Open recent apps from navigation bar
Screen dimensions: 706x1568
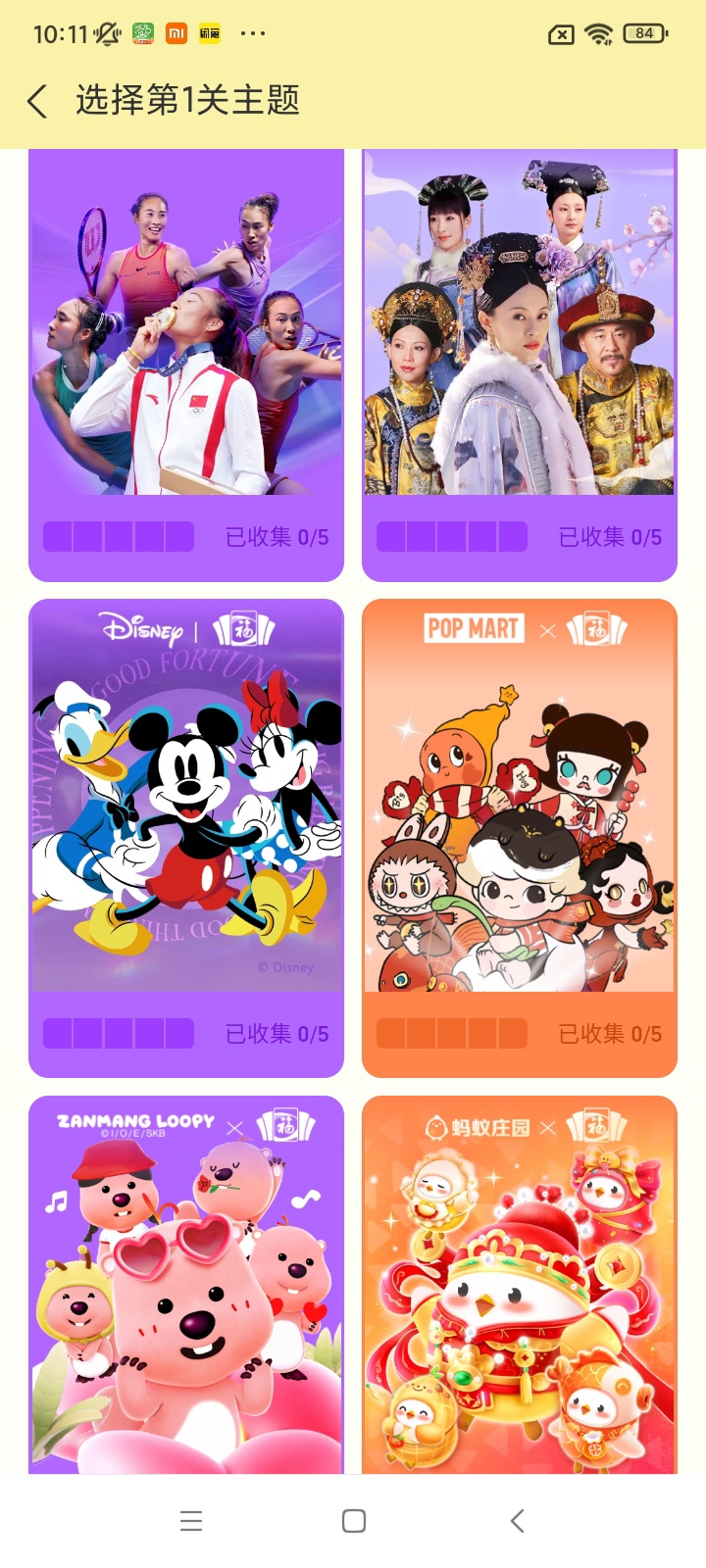coord(191,1521)
